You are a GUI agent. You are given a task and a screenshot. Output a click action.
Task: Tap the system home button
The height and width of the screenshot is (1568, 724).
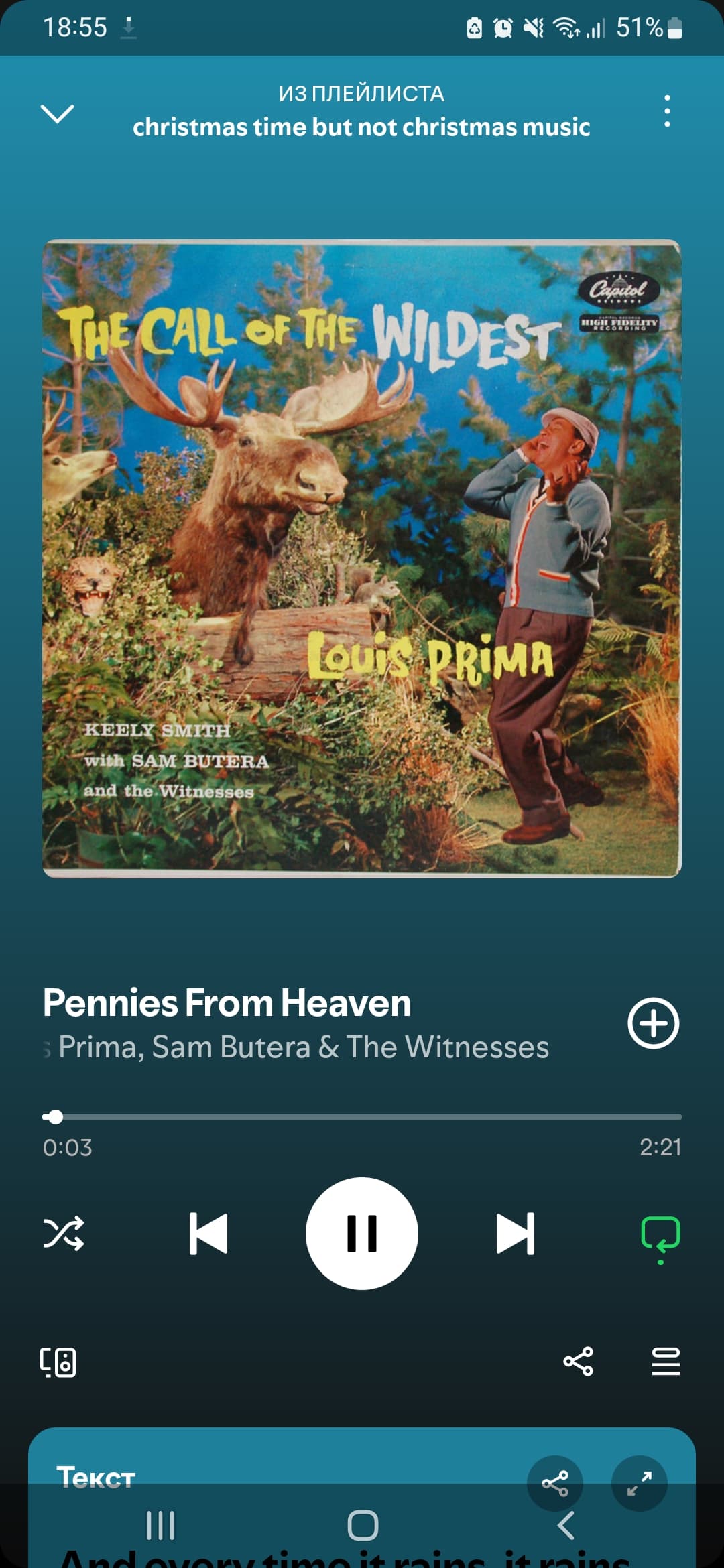(x=363, y=1526)
